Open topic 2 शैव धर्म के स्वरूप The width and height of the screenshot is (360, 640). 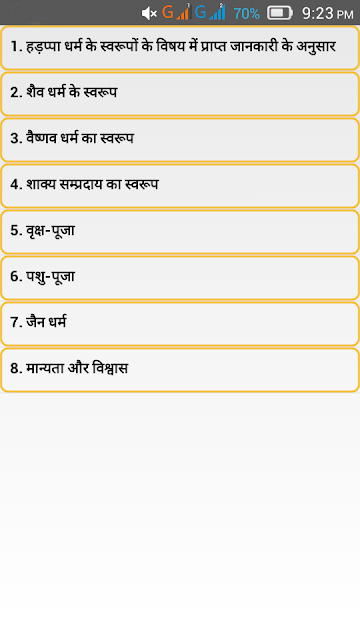180,94
